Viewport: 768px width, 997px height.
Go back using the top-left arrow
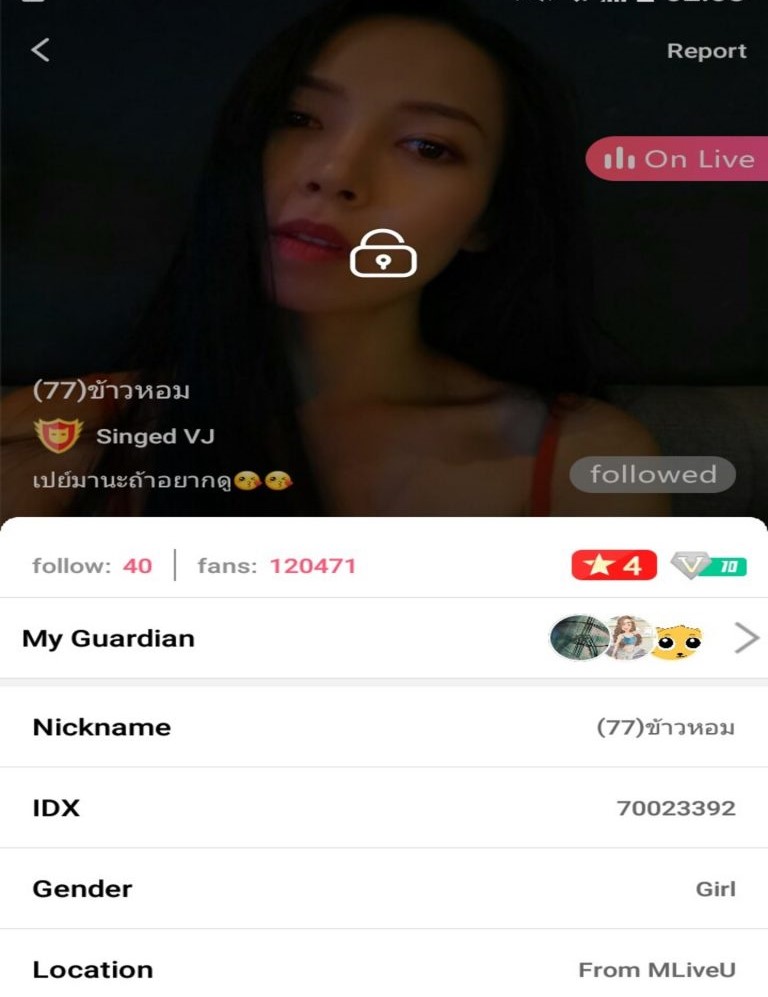tap(40, 50)
